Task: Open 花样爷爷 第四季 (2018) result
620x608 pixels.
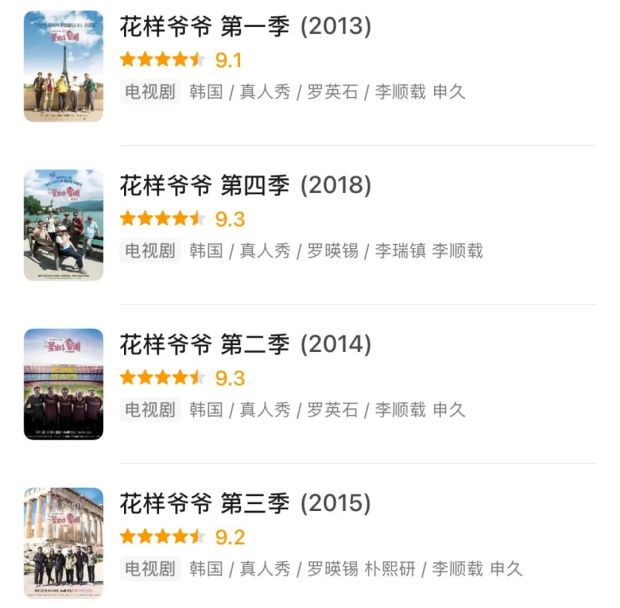Action: click(x=245, y=186)
